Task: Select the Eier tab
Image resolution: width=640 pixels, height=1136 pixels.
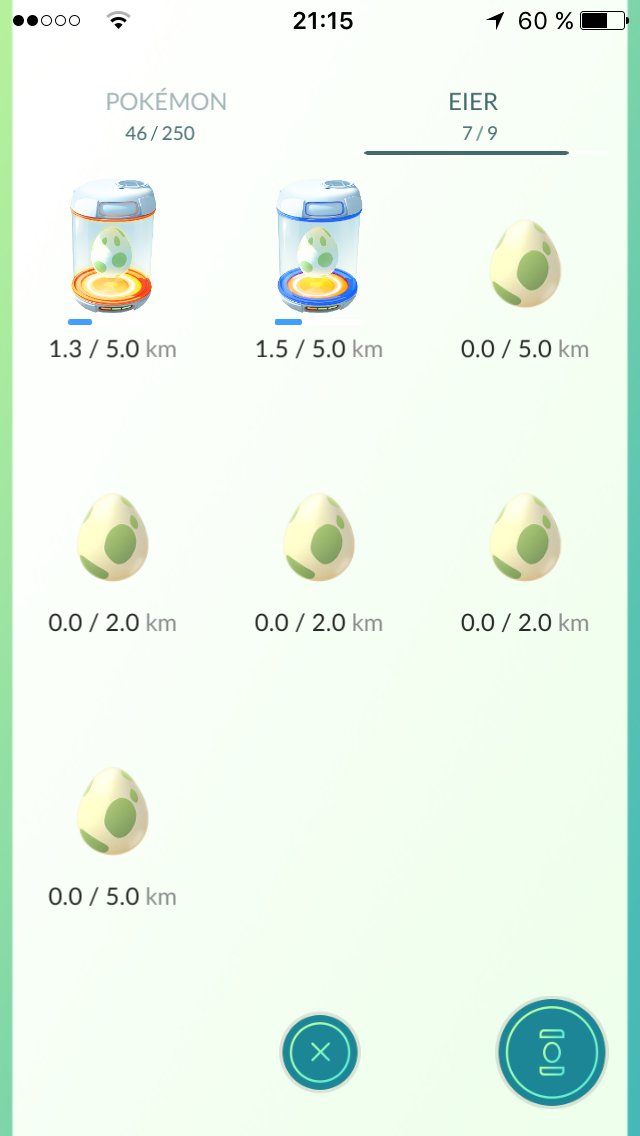Action: click(473, 114)
